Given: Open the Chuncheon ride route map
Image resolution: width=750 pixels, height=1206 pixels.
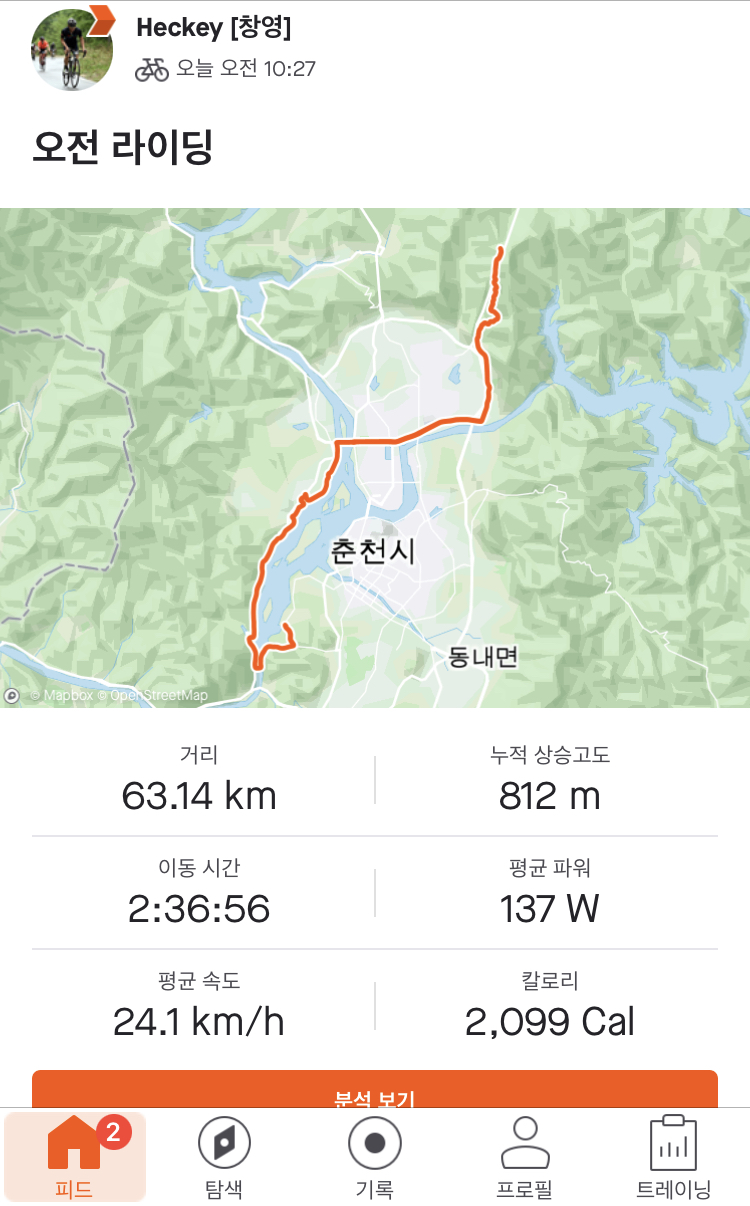Looking at the screenshot, I should pos(375,457).
